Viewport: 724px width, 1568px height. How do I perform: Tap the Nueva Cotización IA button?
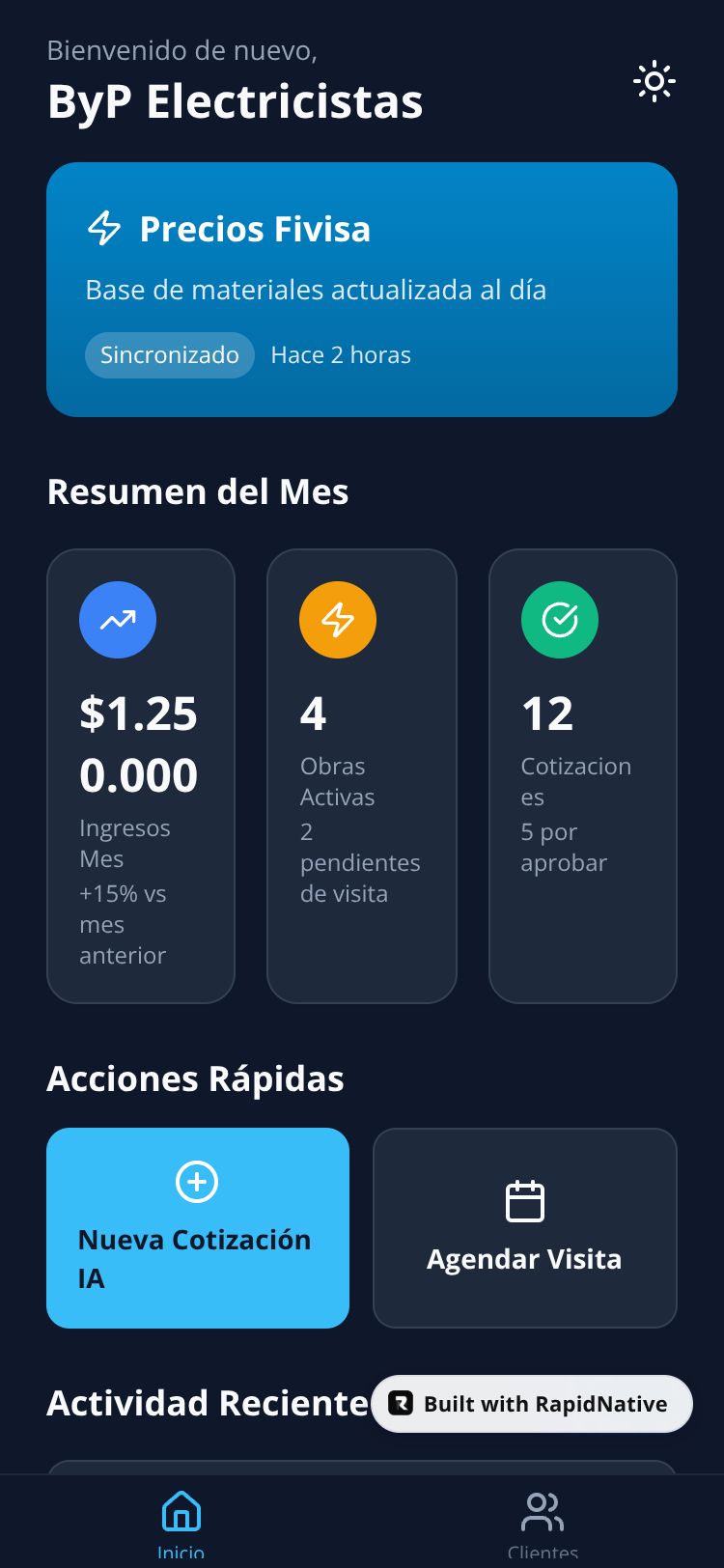point(198,1228)
